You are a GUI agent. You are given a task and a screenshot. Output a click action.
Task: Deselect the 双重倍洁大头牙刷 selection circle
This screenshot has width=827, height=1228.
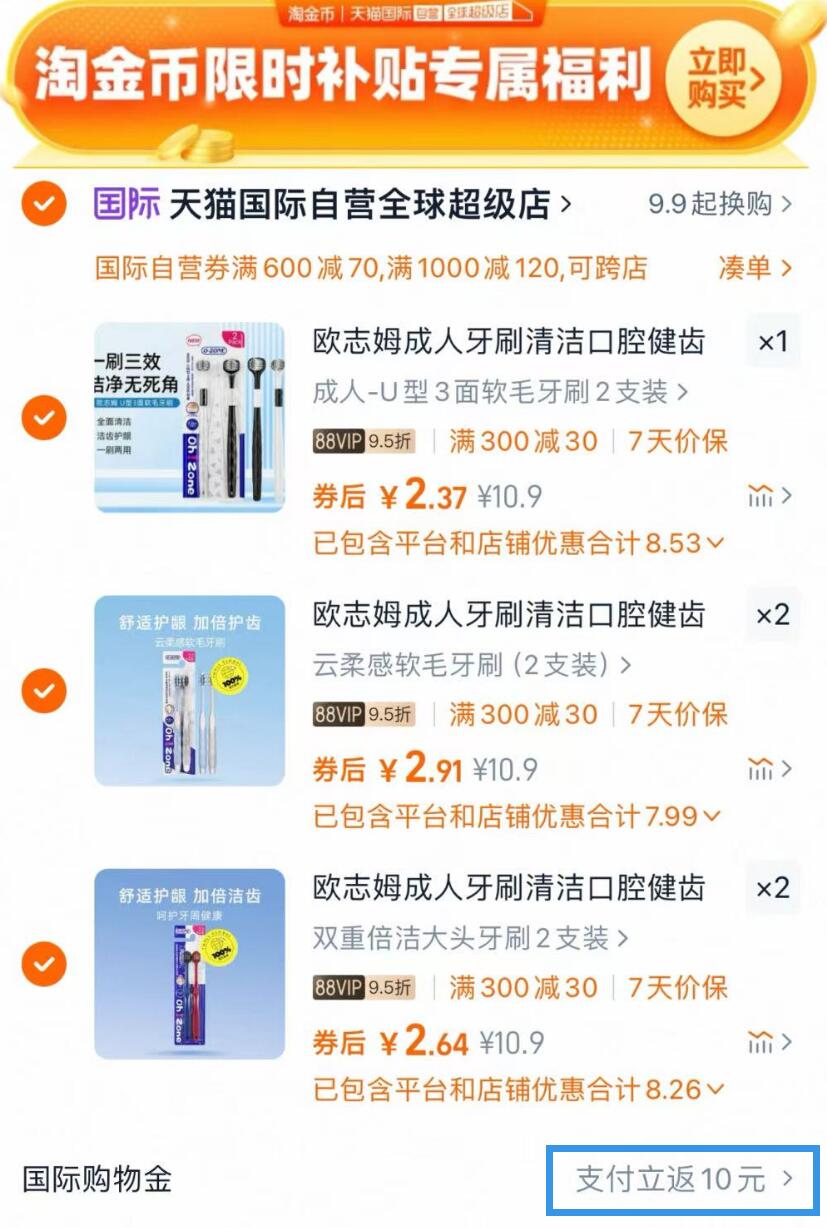[x=43, y=963]
